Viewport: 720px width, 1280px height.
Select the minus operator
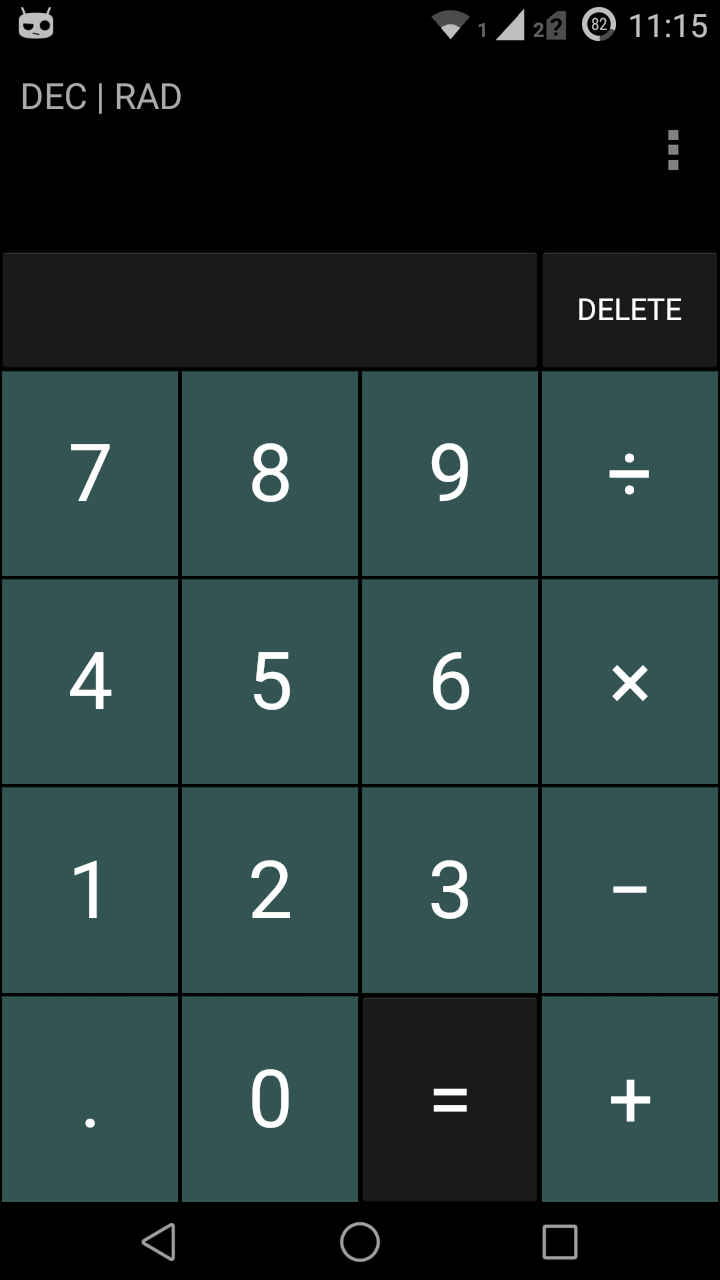point(630,890)
